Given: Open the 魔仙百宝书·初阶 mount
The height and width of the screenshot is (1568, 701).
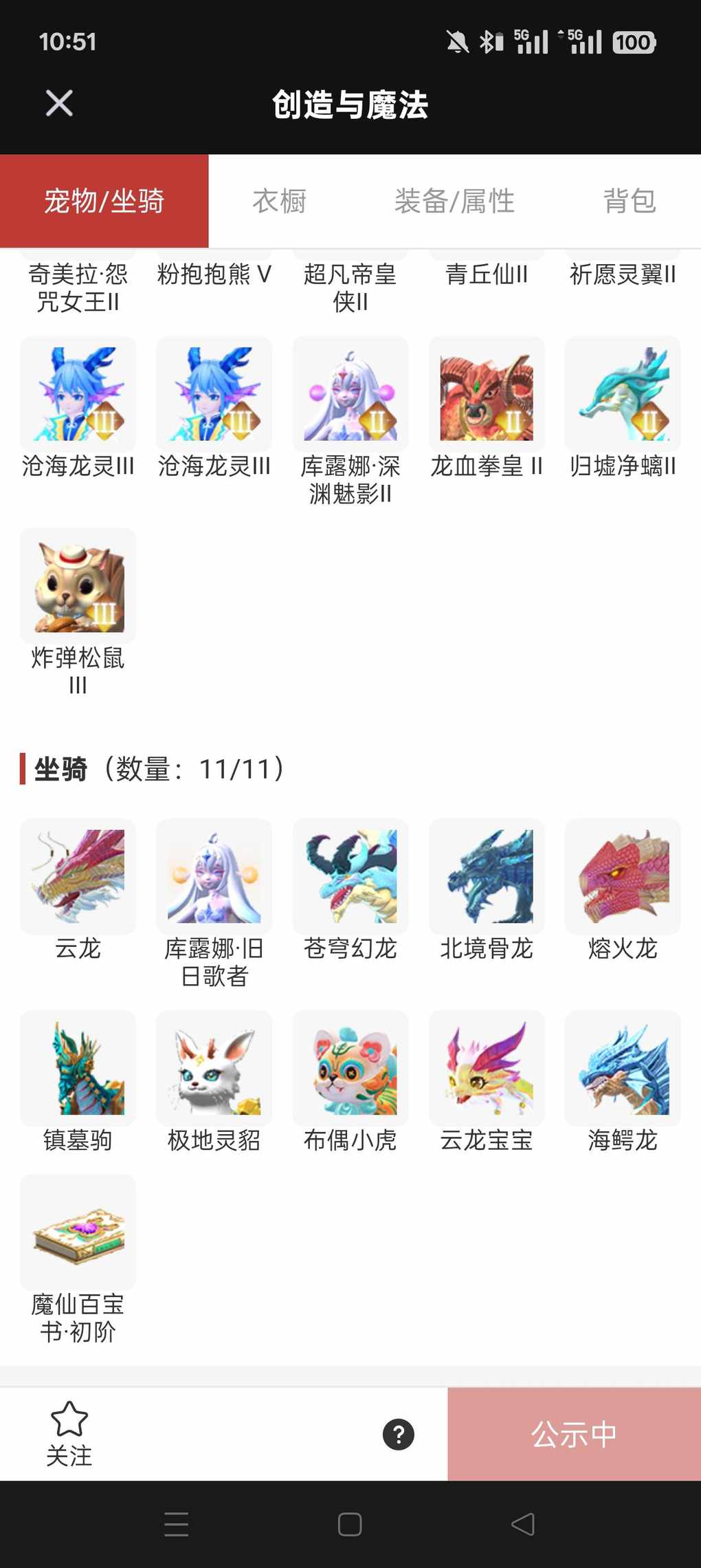Looking at the screenshot, I should click(x=78, y=1232).
